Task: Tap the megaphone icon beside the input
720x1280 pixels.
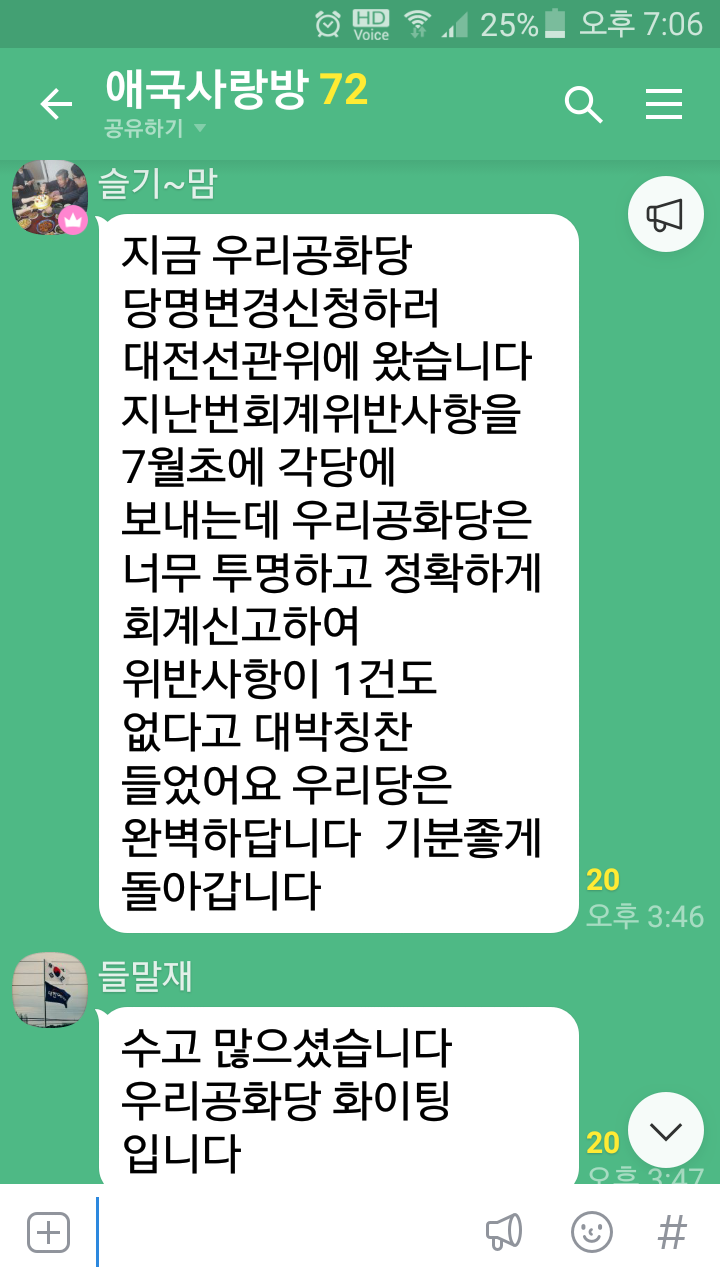Action: pyautogui.click(x=504, y=1232)
